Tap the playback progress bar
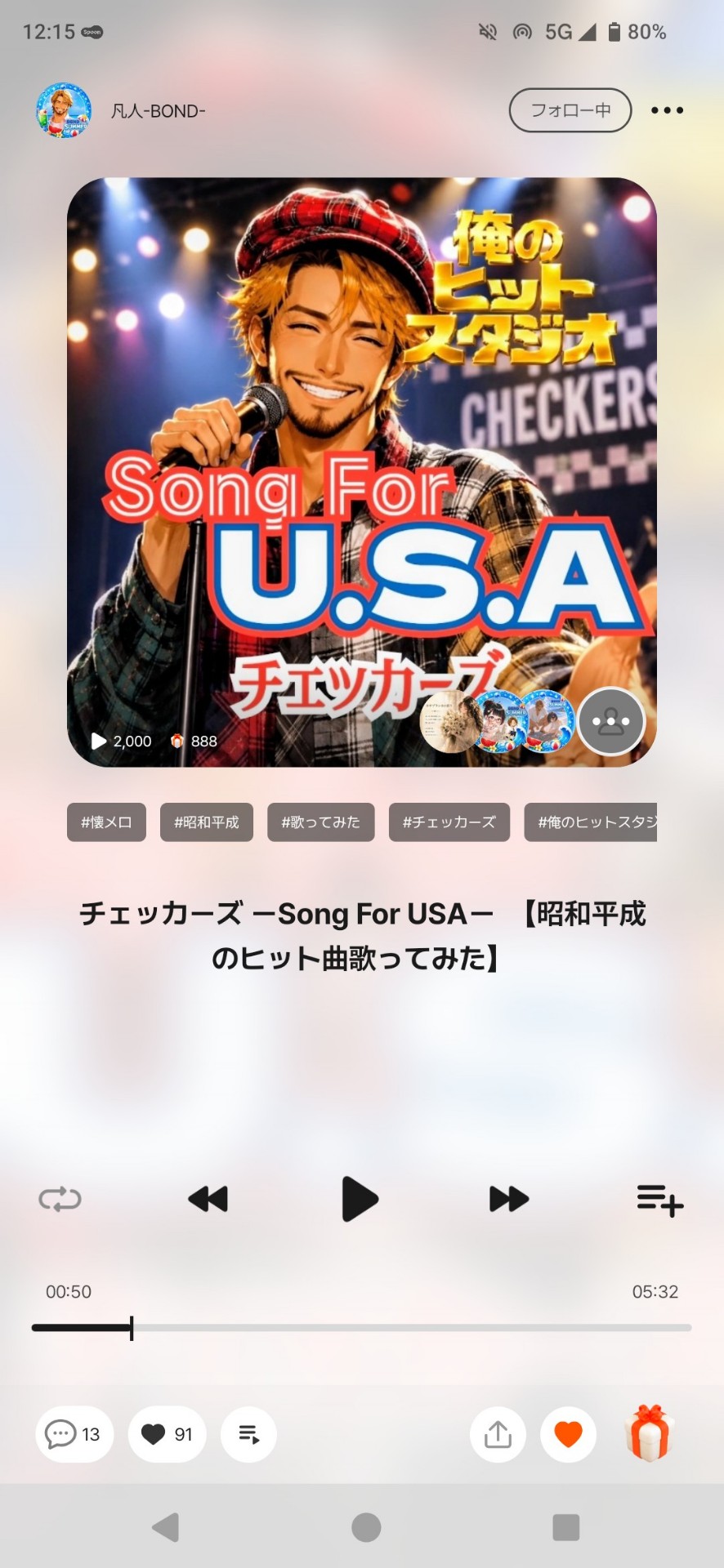The image size is (724, 1568). tap(362, 1328)
